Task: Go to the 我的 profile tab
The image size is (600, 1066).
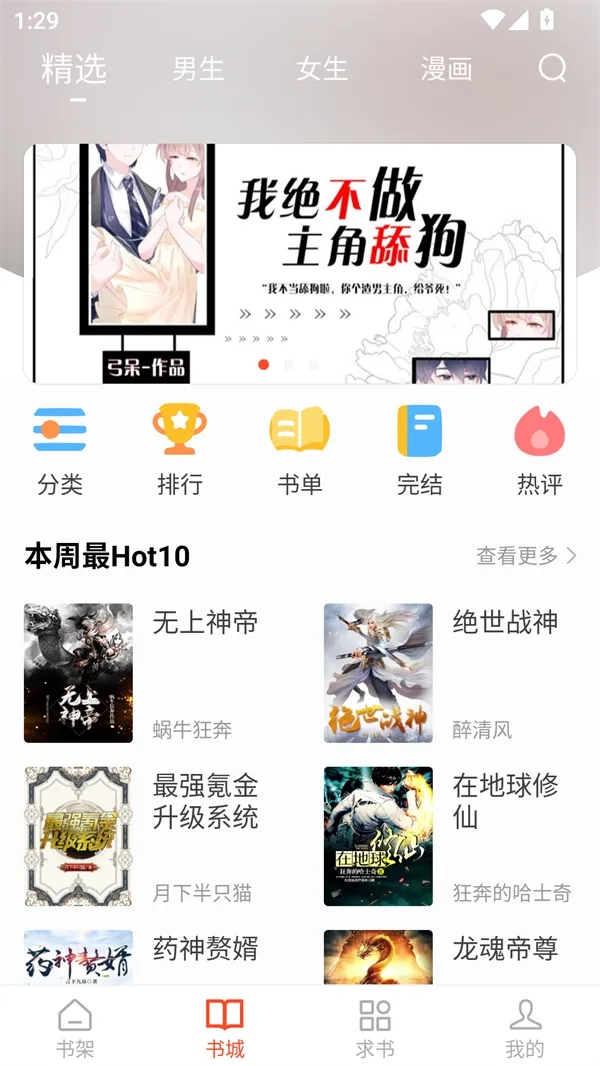Action: click(524, 1028)
